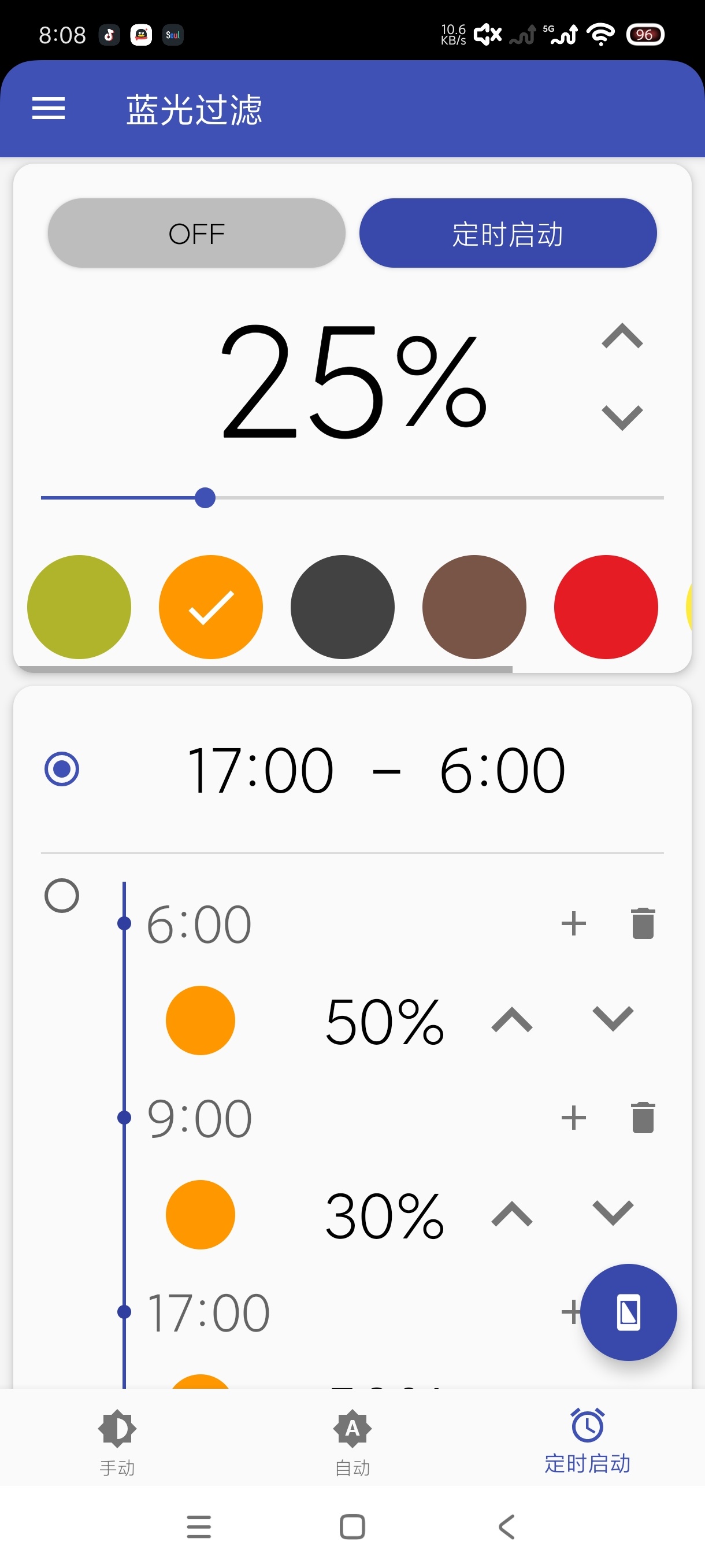The height and width of the screenshot is (1568, 705).
Task: Select the olive green filter color
Action: point(79,607)
